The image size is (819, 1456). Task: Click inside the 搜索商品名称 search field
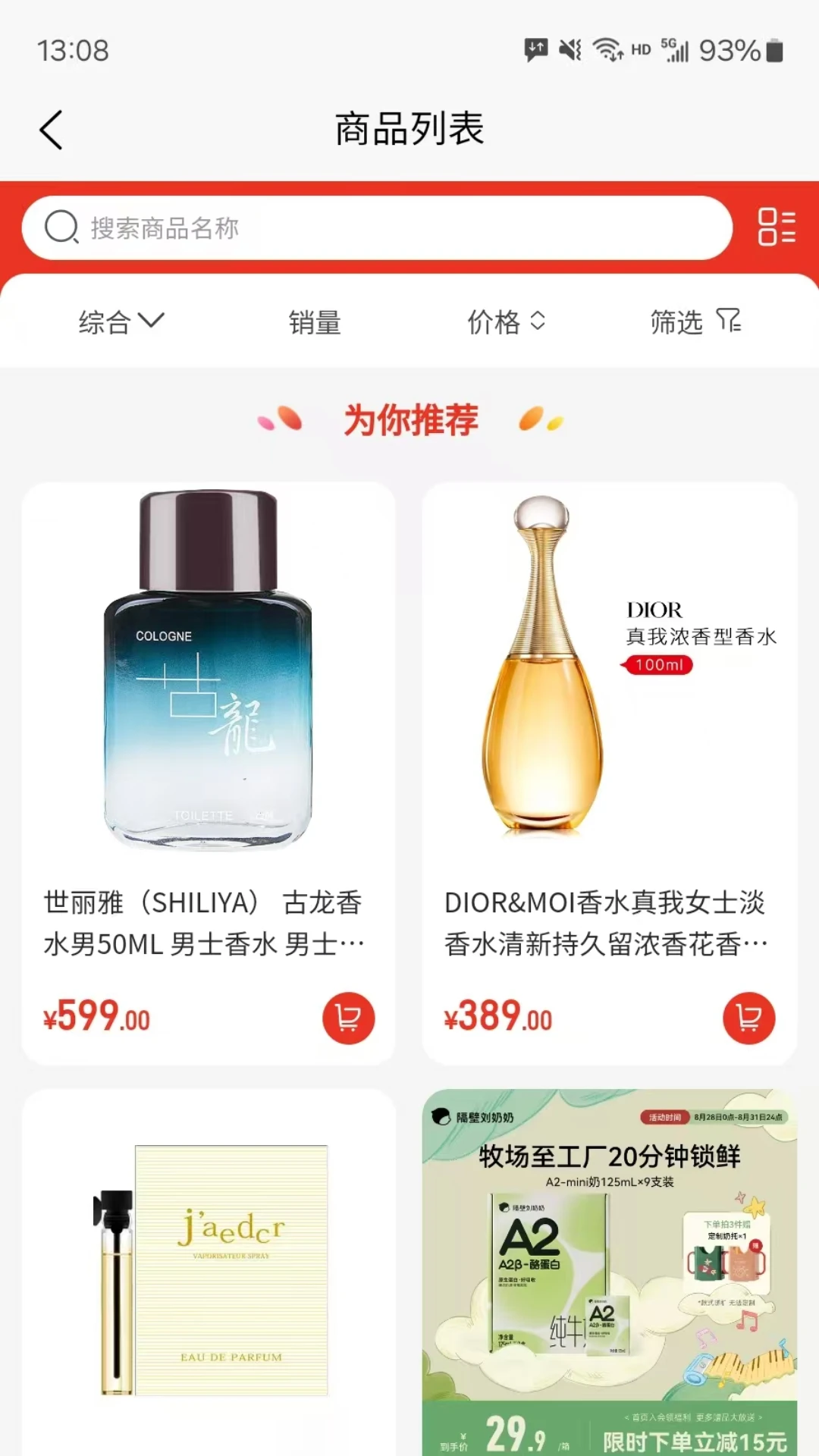tap(303, 227)
